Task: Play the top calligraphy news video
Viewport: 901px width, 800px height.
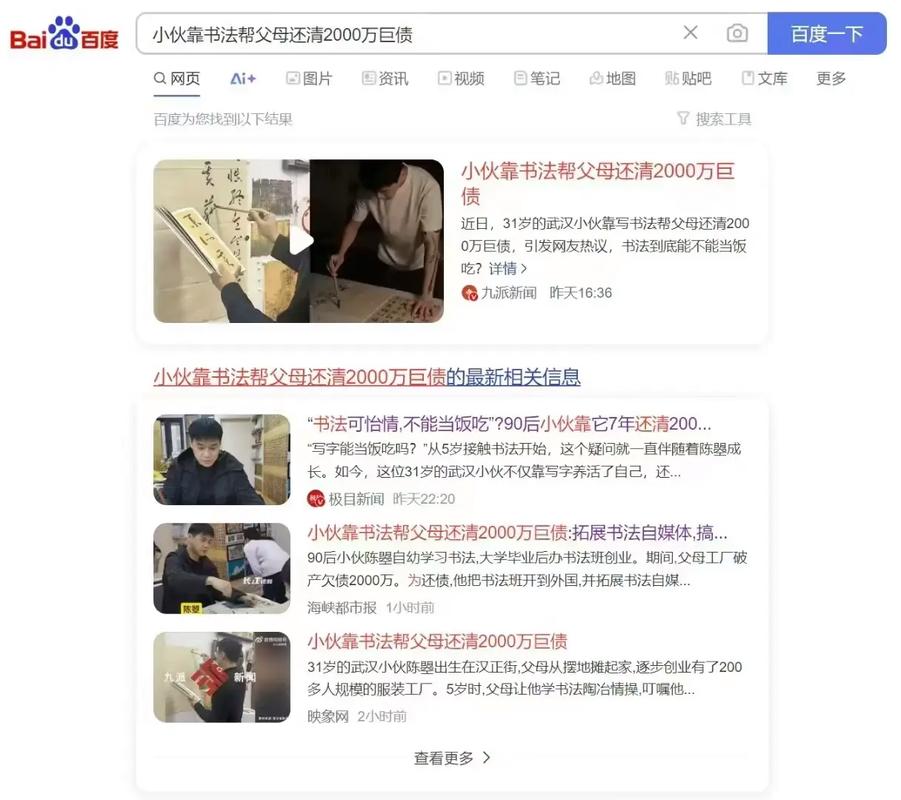Action: point(299,241)
